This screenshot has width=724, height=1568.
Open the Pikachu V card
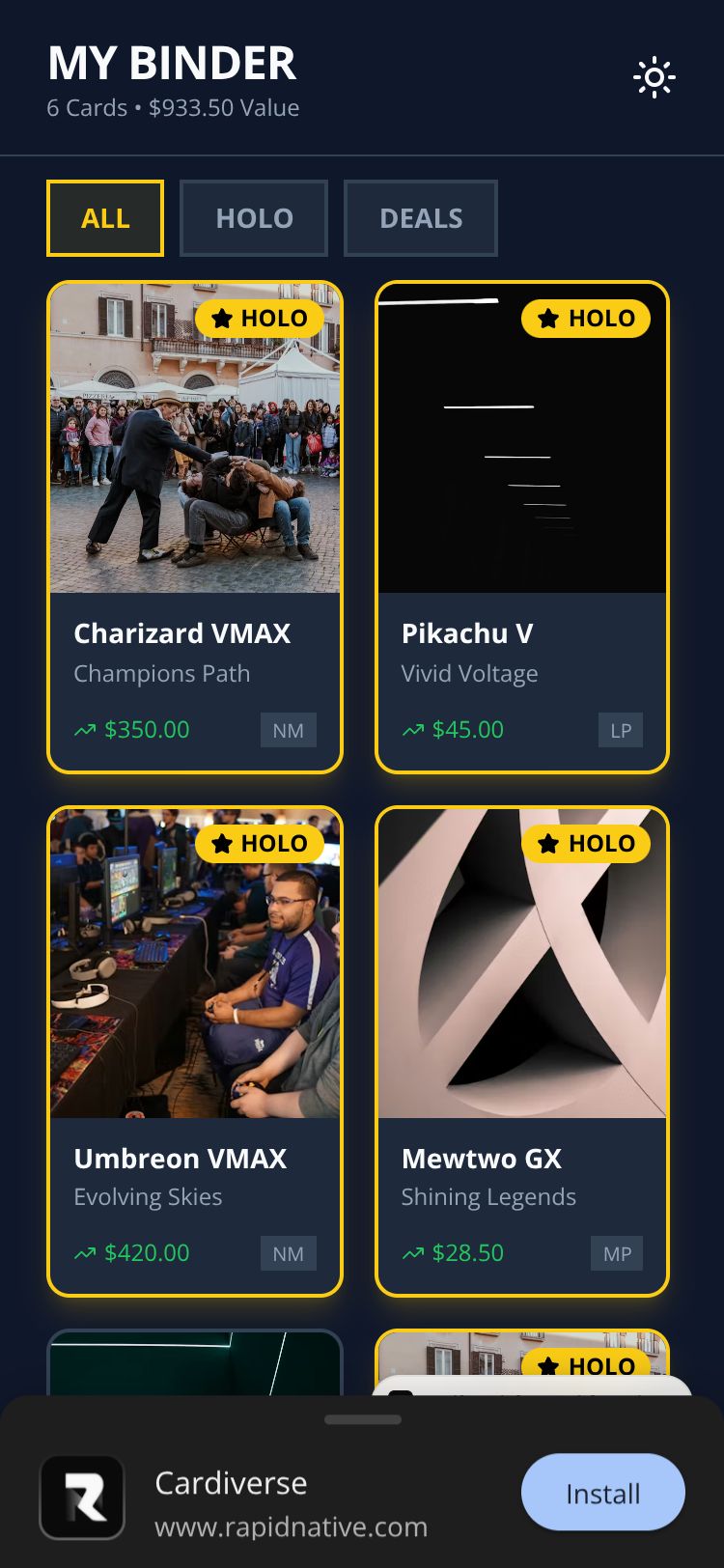[522, 527]
